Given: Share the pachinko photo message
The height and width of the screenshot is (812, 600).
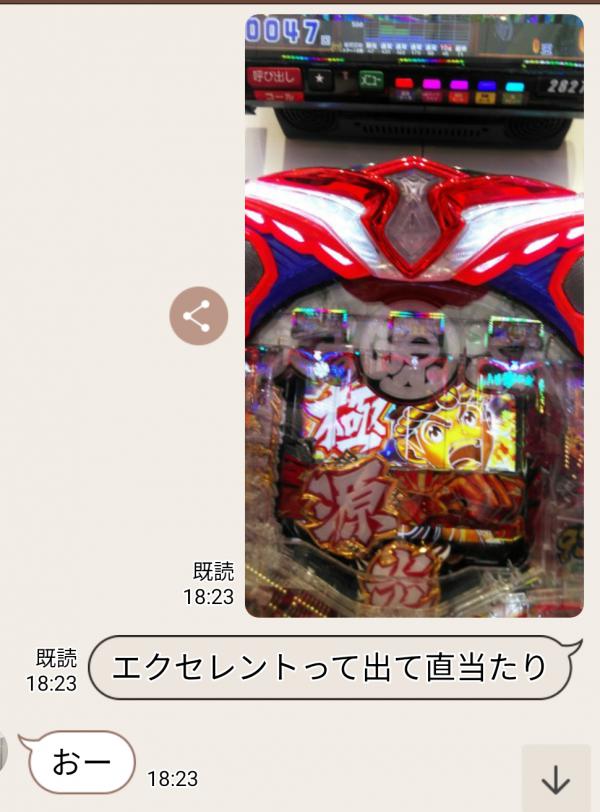Looking at the screenshot, I should (x=198, y=316).
